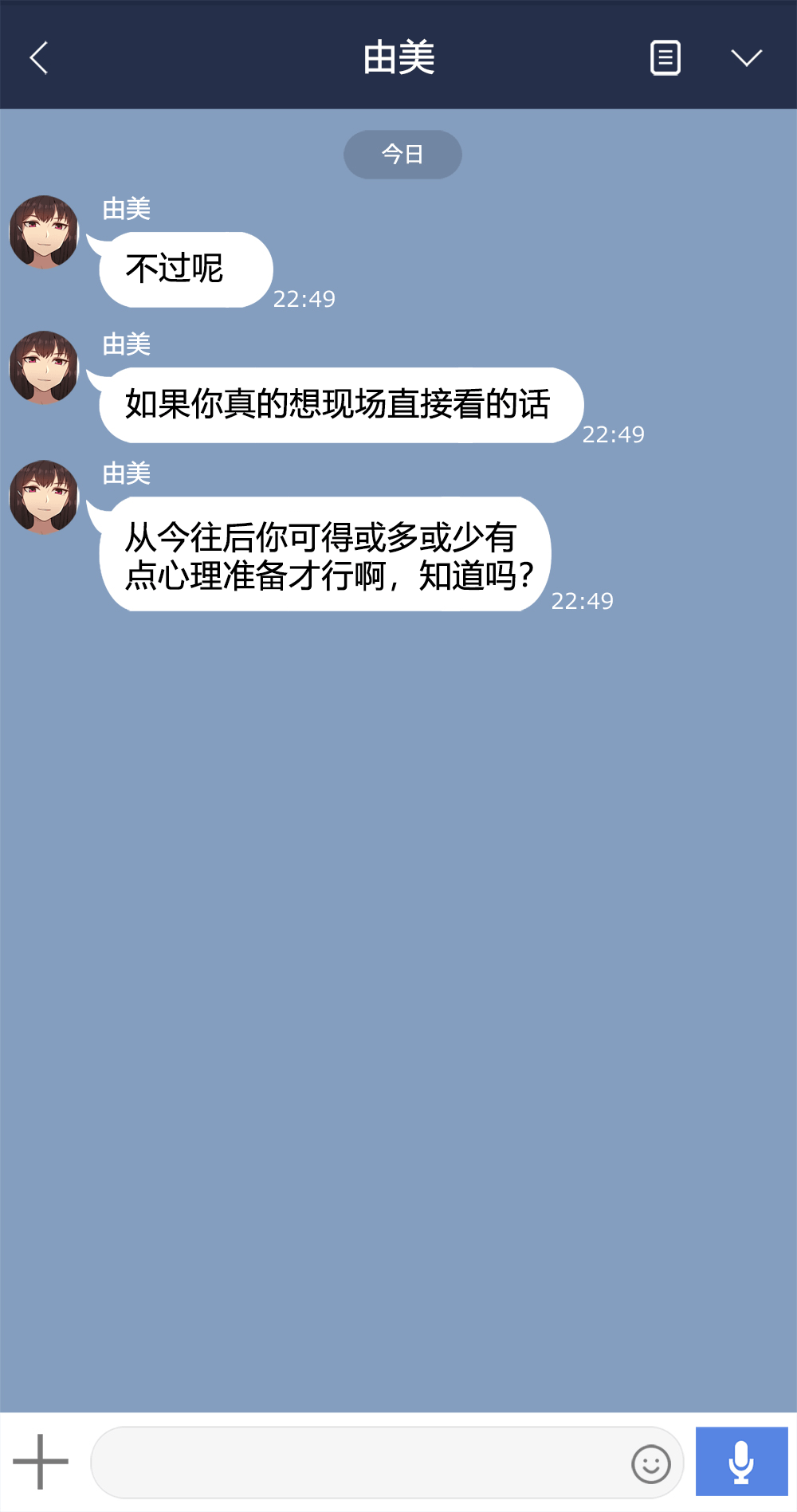Image resolution: width=797 pixels, height=1512 pixels.
Task: Open the notes icon in the header
Action: tap(665, 57)
